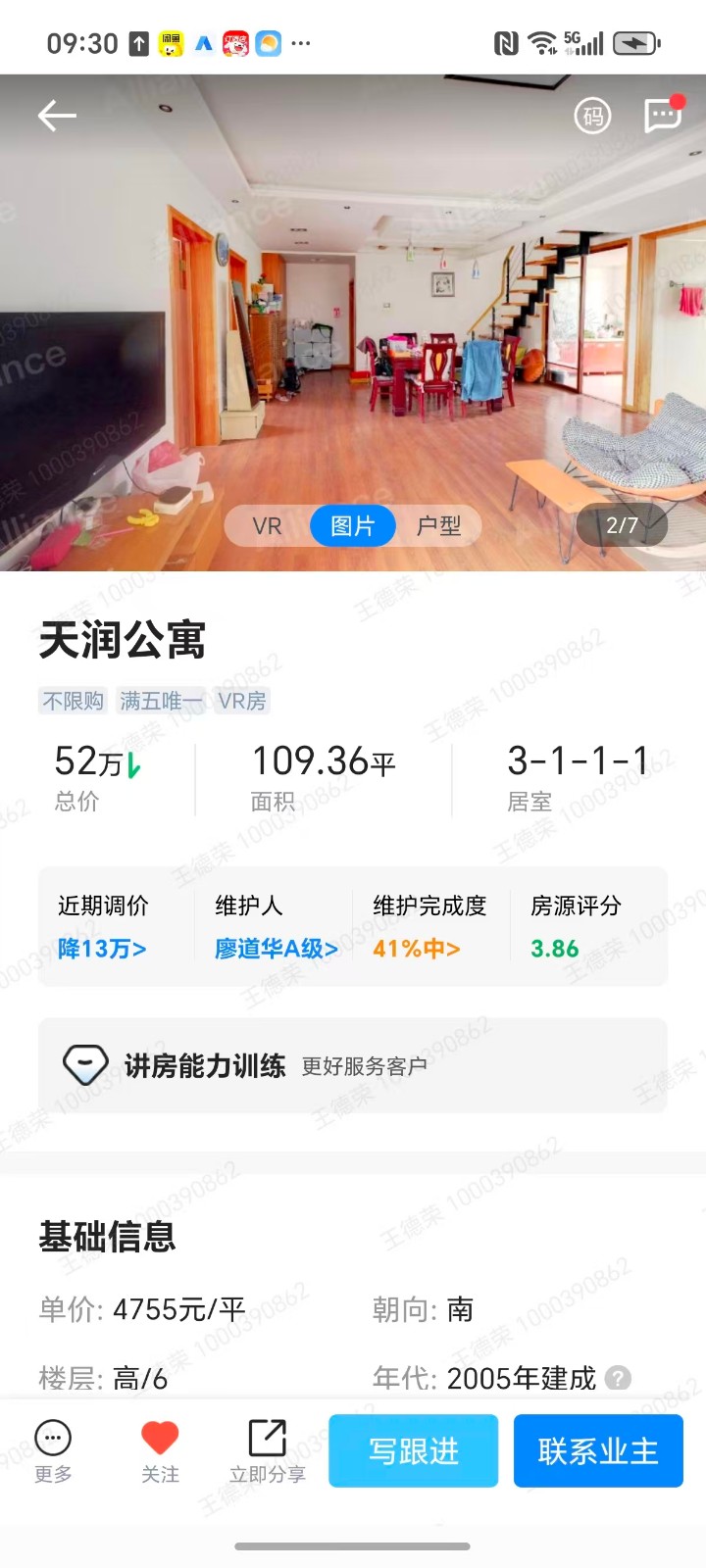Check maintenance completion 41%中

[417, 949]
